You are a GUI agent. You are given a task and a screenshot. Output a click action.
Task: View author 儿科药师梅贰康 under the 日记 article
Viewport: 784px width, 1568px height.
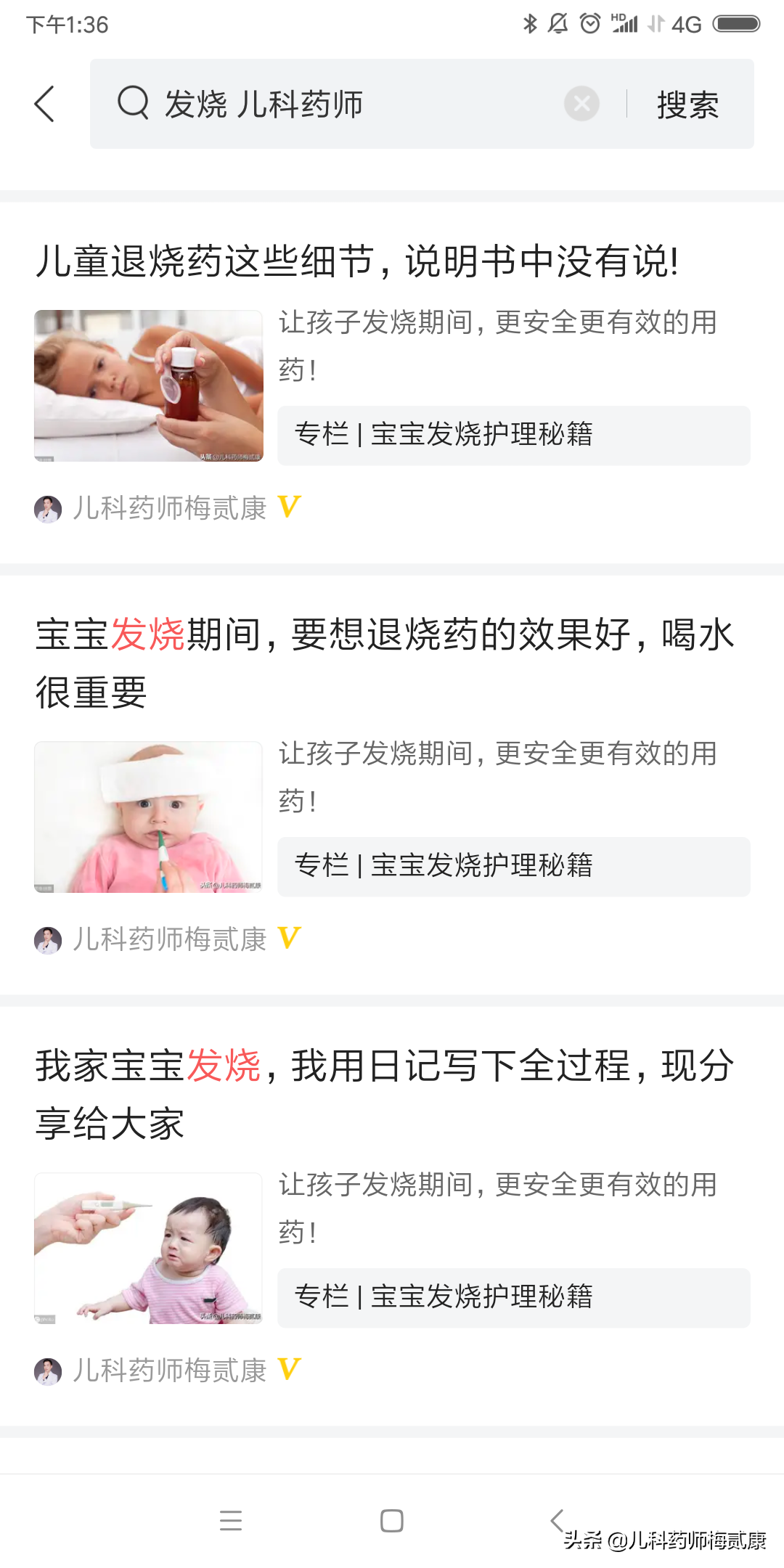coord(168,1371)
